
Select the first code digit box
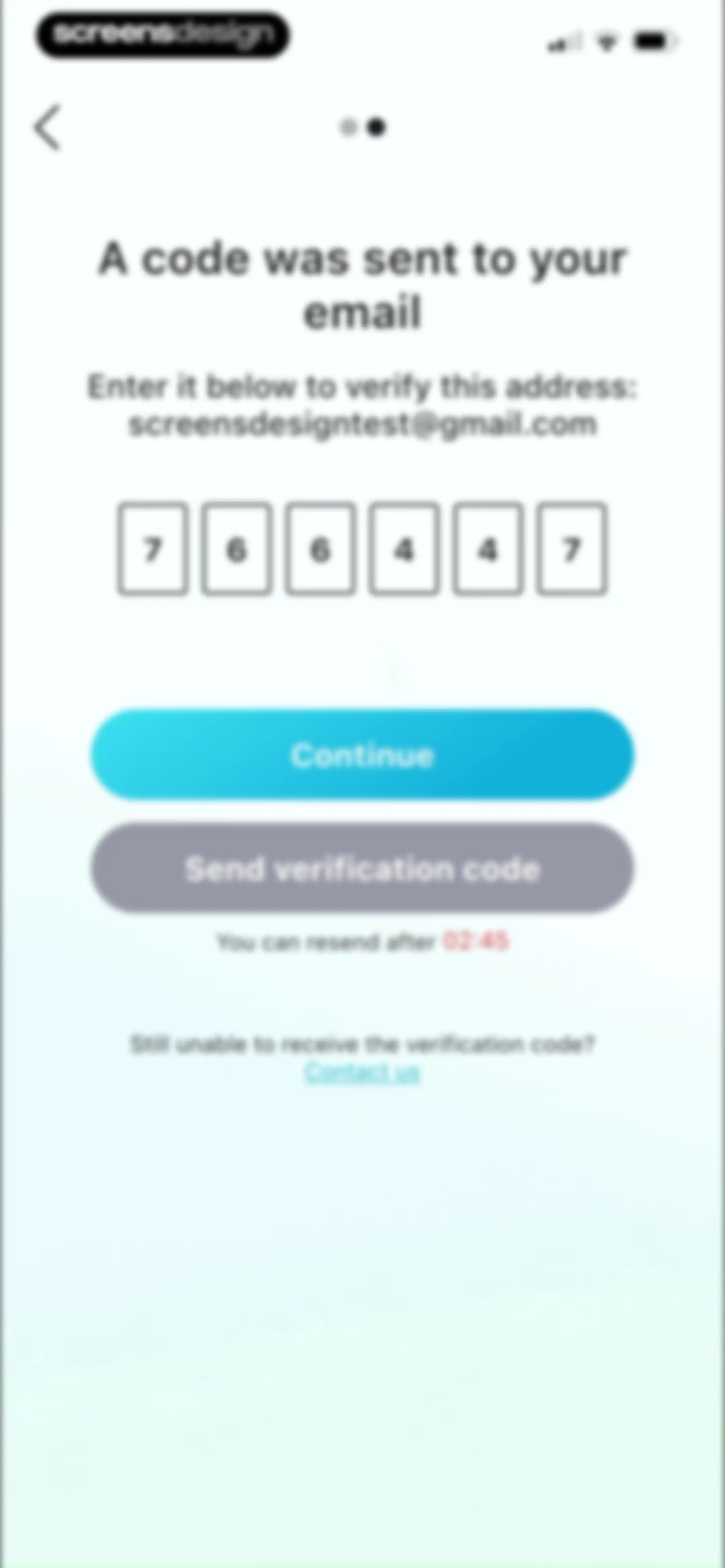click(x=152, y=548)
